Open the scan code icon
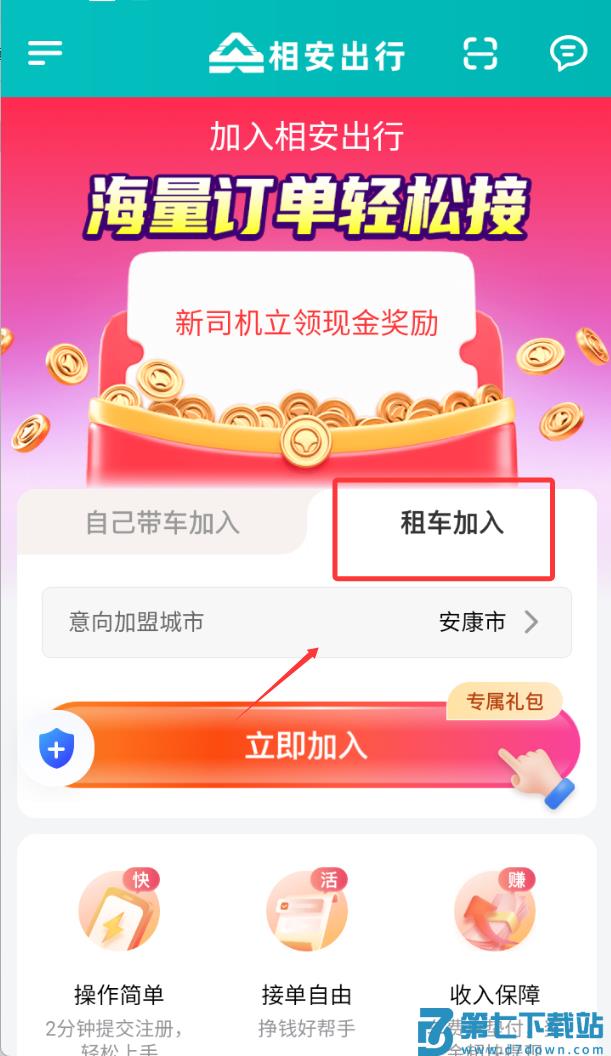 [480, 54]
